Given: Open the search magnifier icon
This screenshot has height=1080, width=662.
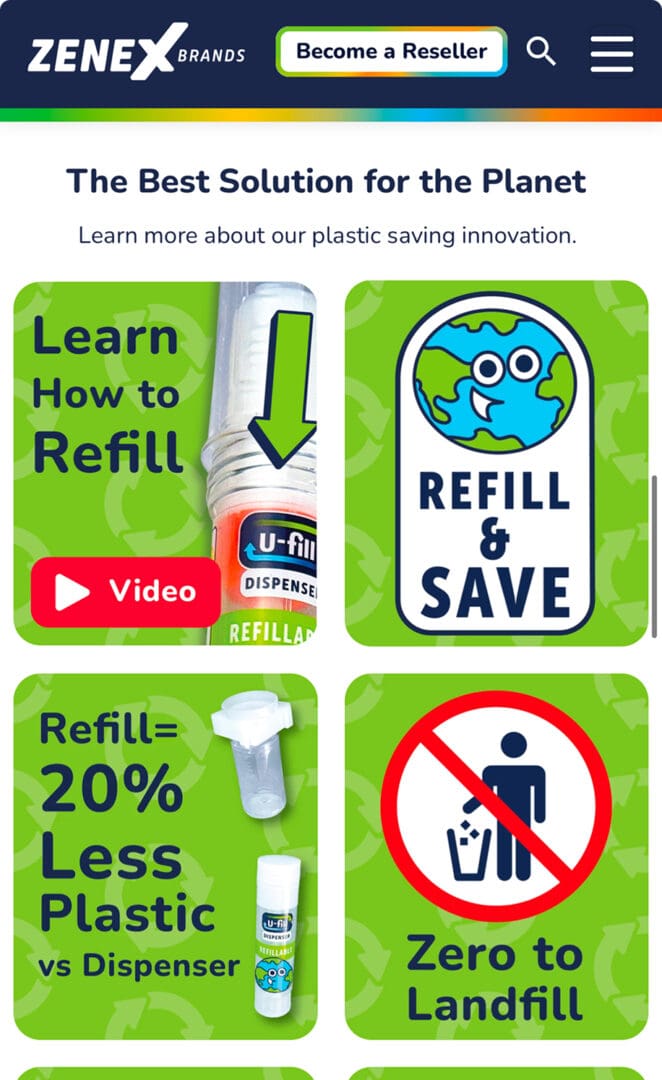Looking at the screenshot, I should coord(541,51).
